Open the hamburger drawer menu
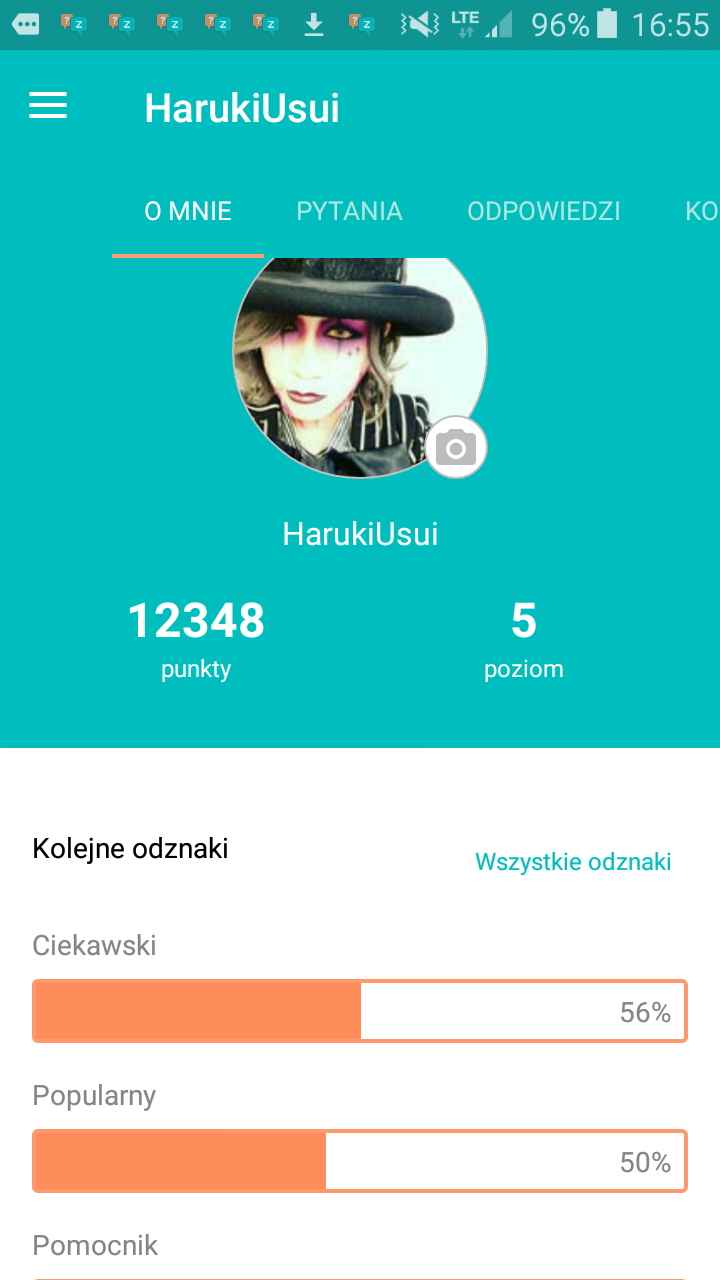Image resolution: width=720 pixels, height=1280 pixels. point(48,106)
